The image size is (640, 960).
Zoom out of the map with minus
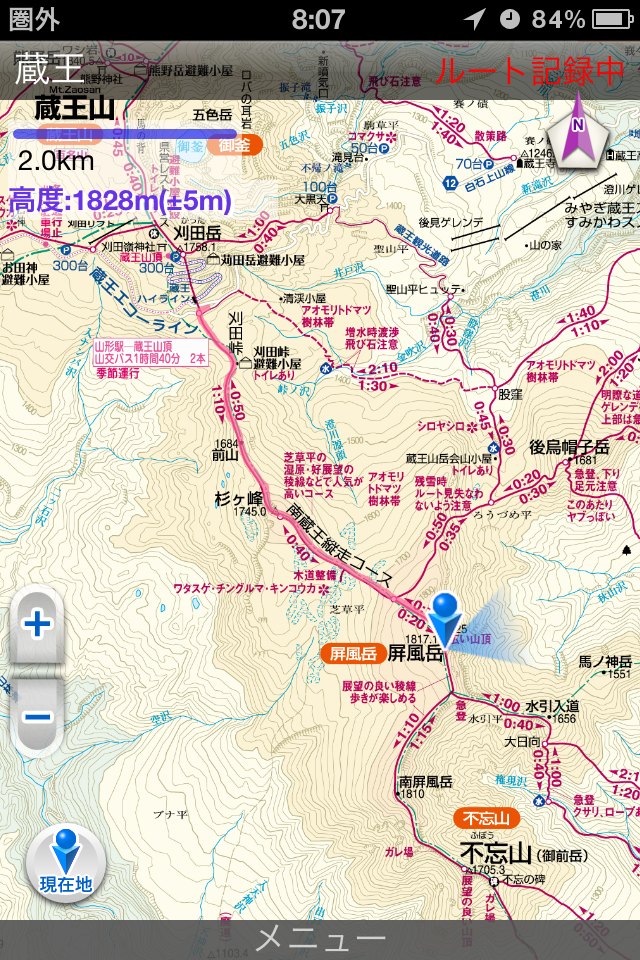(37, 716)
